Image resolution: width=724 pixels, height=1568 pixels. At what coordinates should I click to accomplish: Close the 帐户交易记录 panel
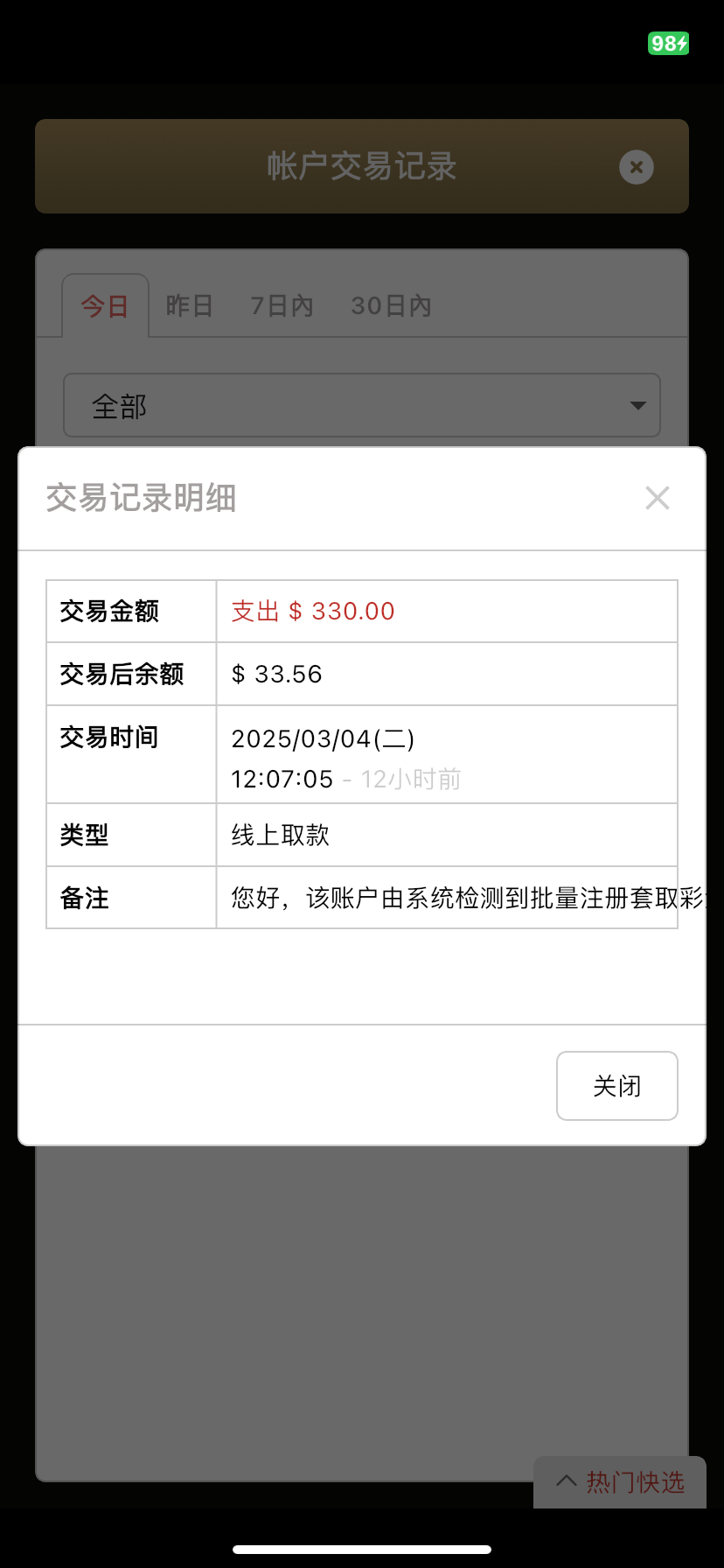pyautogui.click(x=636, y=167)
